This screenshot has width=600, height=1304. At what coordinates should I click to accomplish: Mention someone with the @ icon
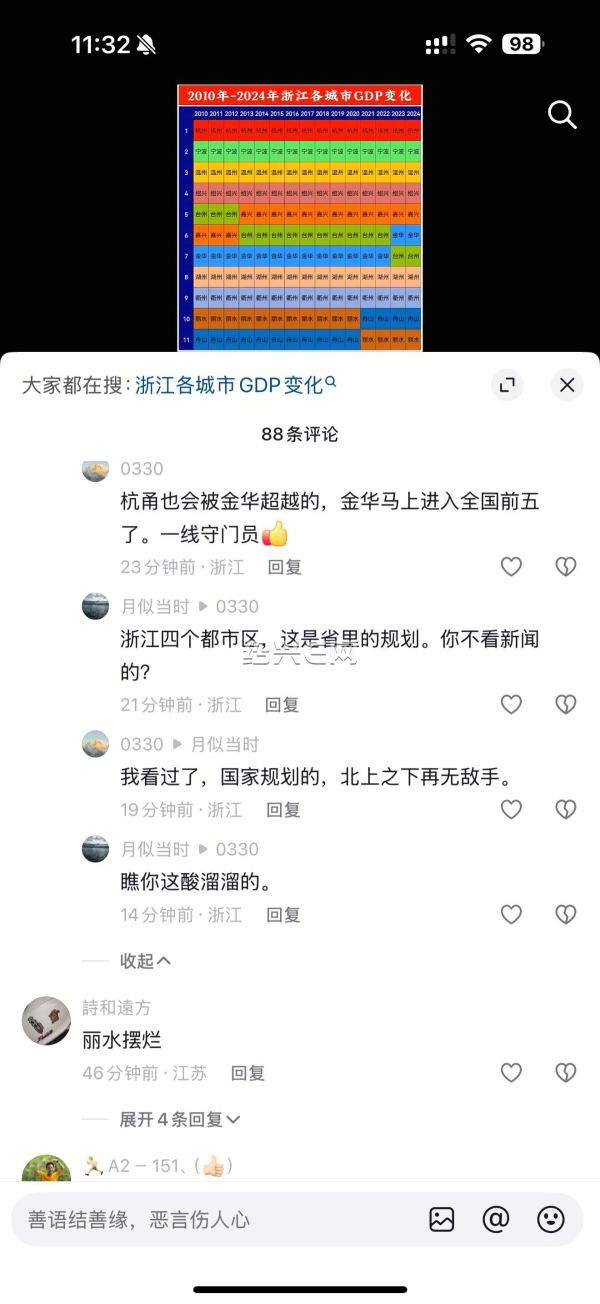coord(496,1219)
